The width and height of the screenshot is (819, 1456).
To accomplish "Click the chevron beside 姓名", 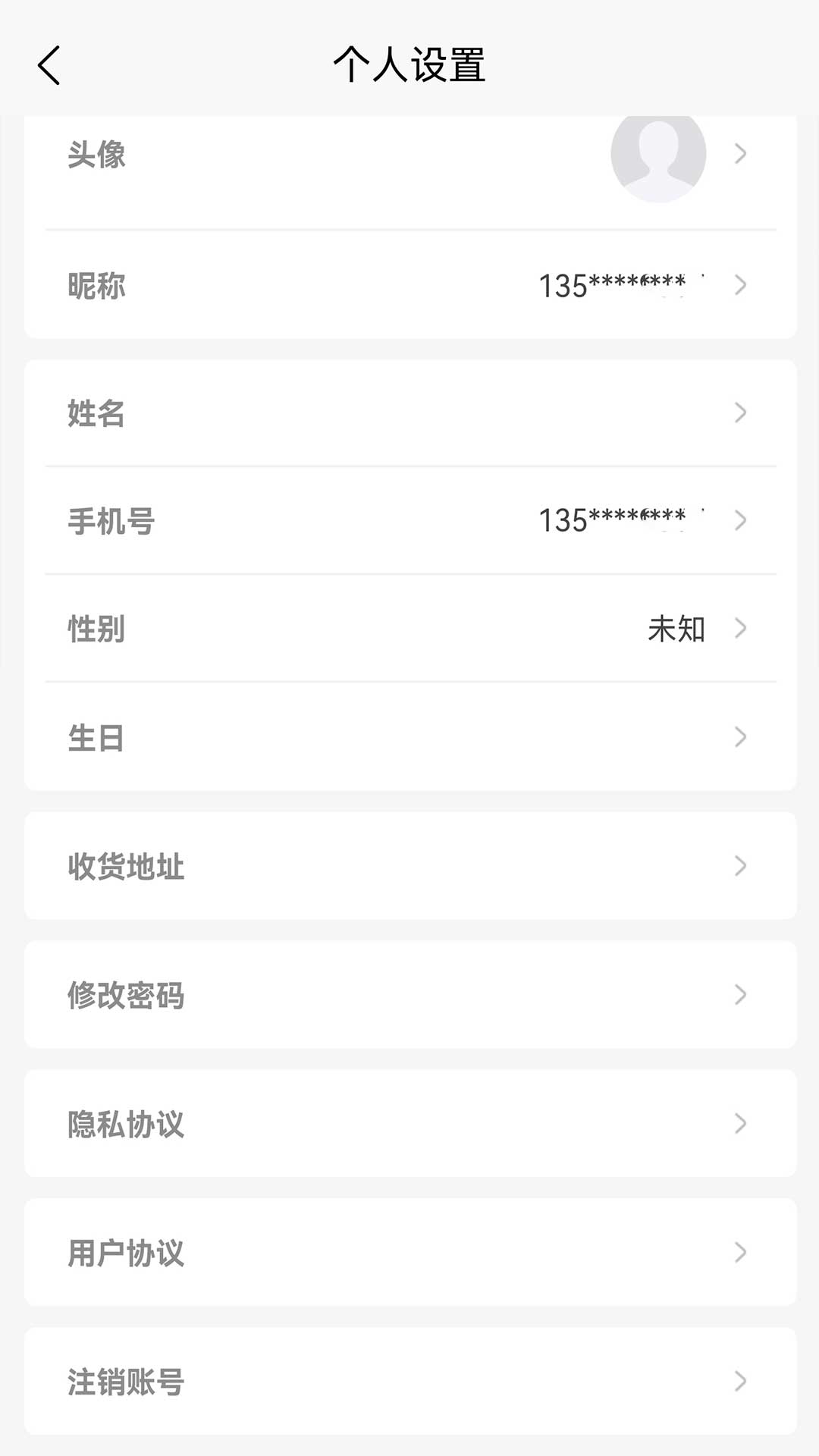I will coord(741,413).
